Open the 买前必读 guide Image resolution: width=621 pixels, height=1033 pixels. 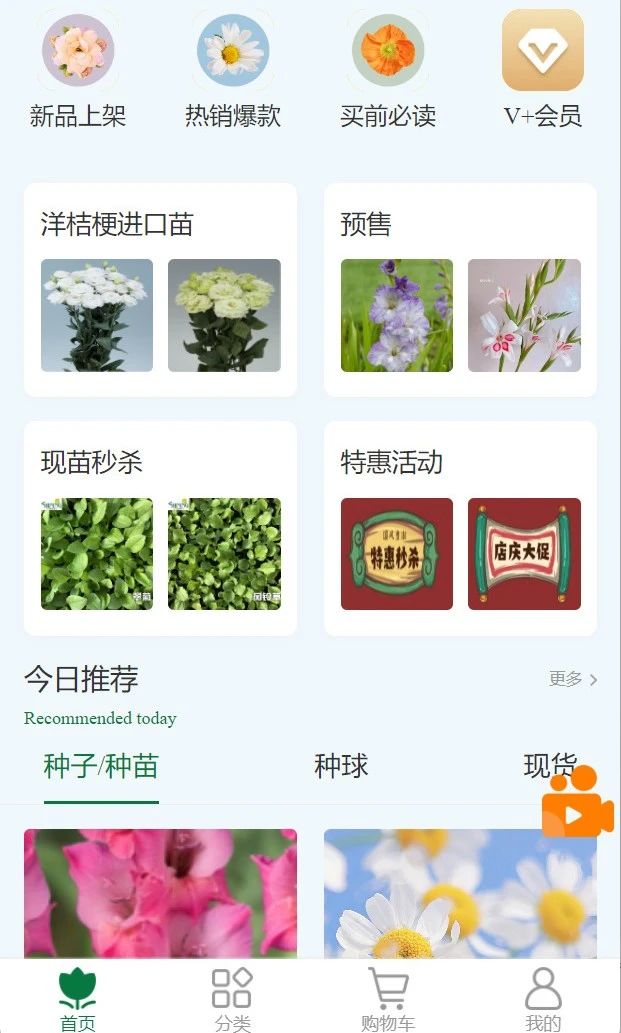coord(388,70)
